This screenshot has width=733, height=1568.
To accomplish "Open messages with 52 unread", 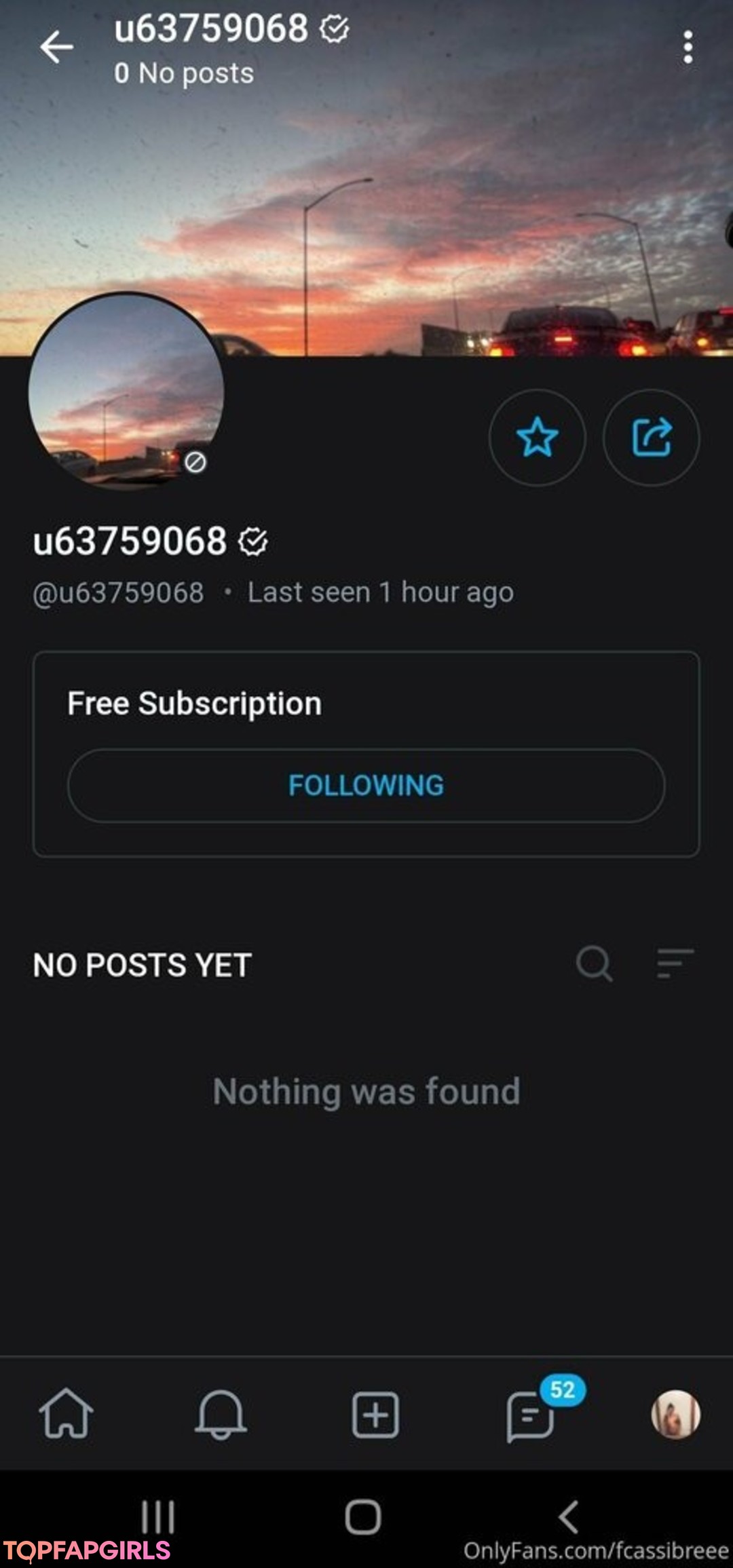I will pyautogui.click(x=531, y=1415).
